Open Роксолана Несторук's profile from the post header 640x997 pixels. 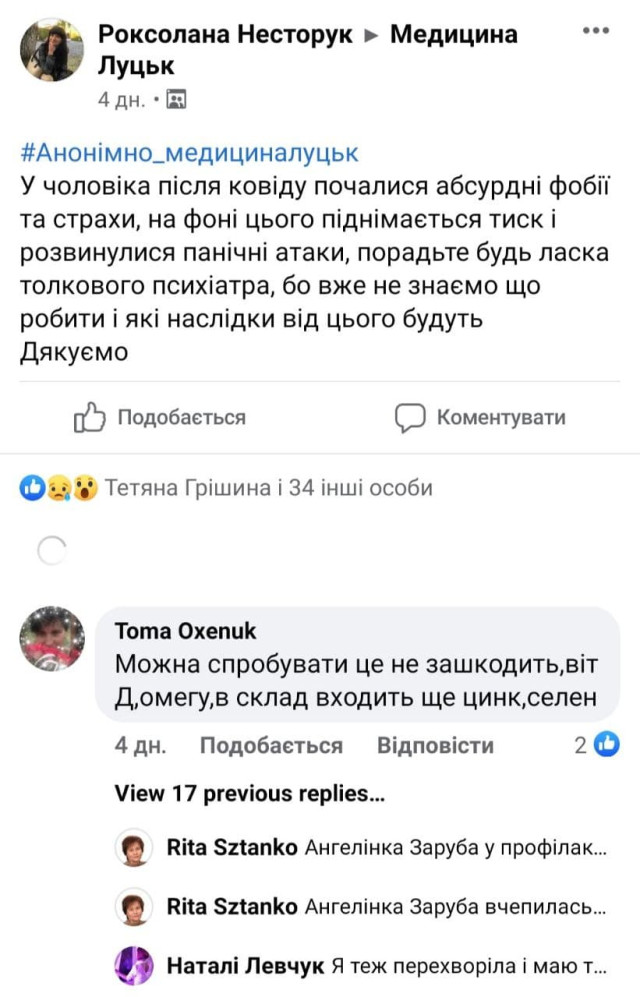(225, 35)
